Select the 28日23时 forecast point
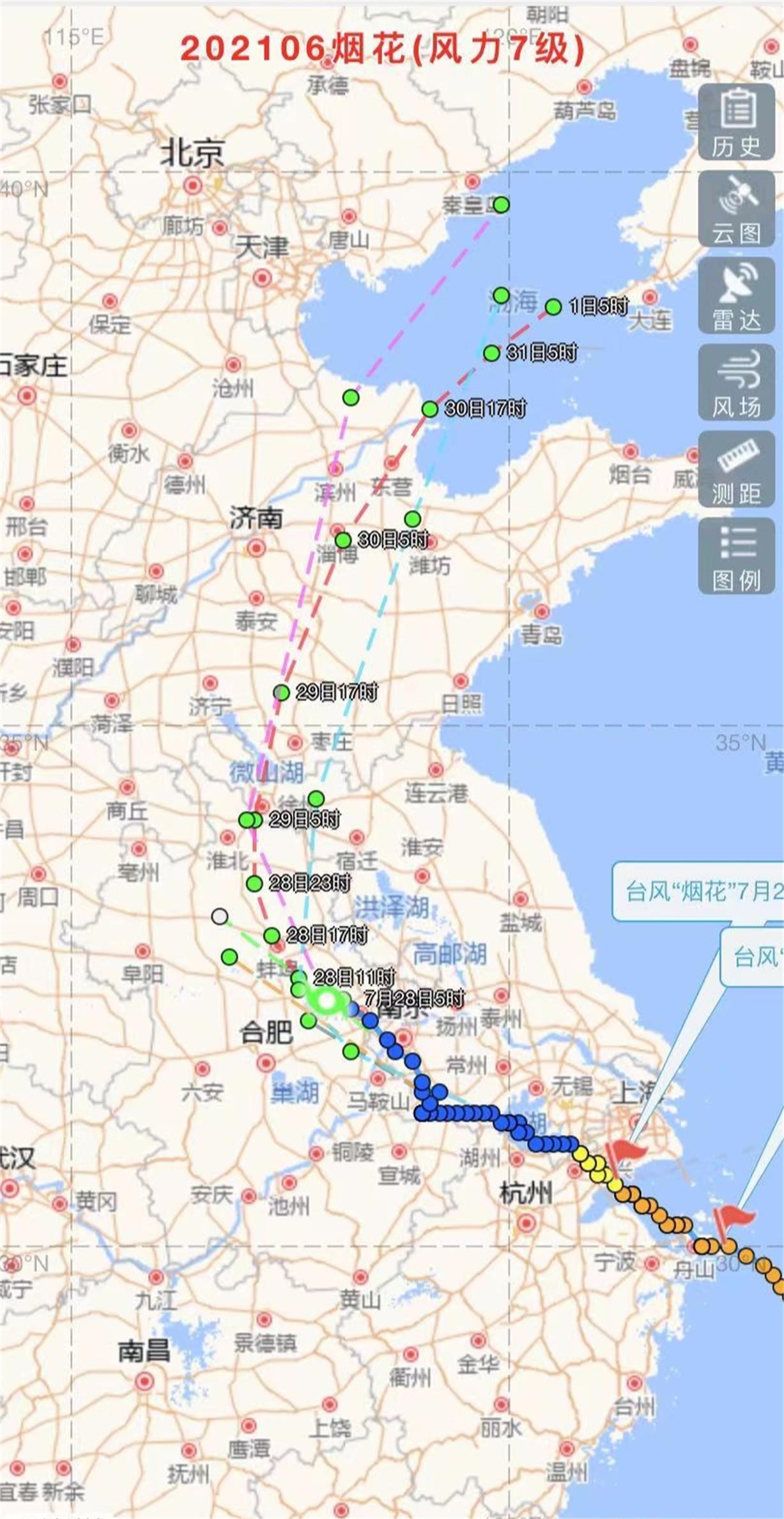 tap(254, 884)
